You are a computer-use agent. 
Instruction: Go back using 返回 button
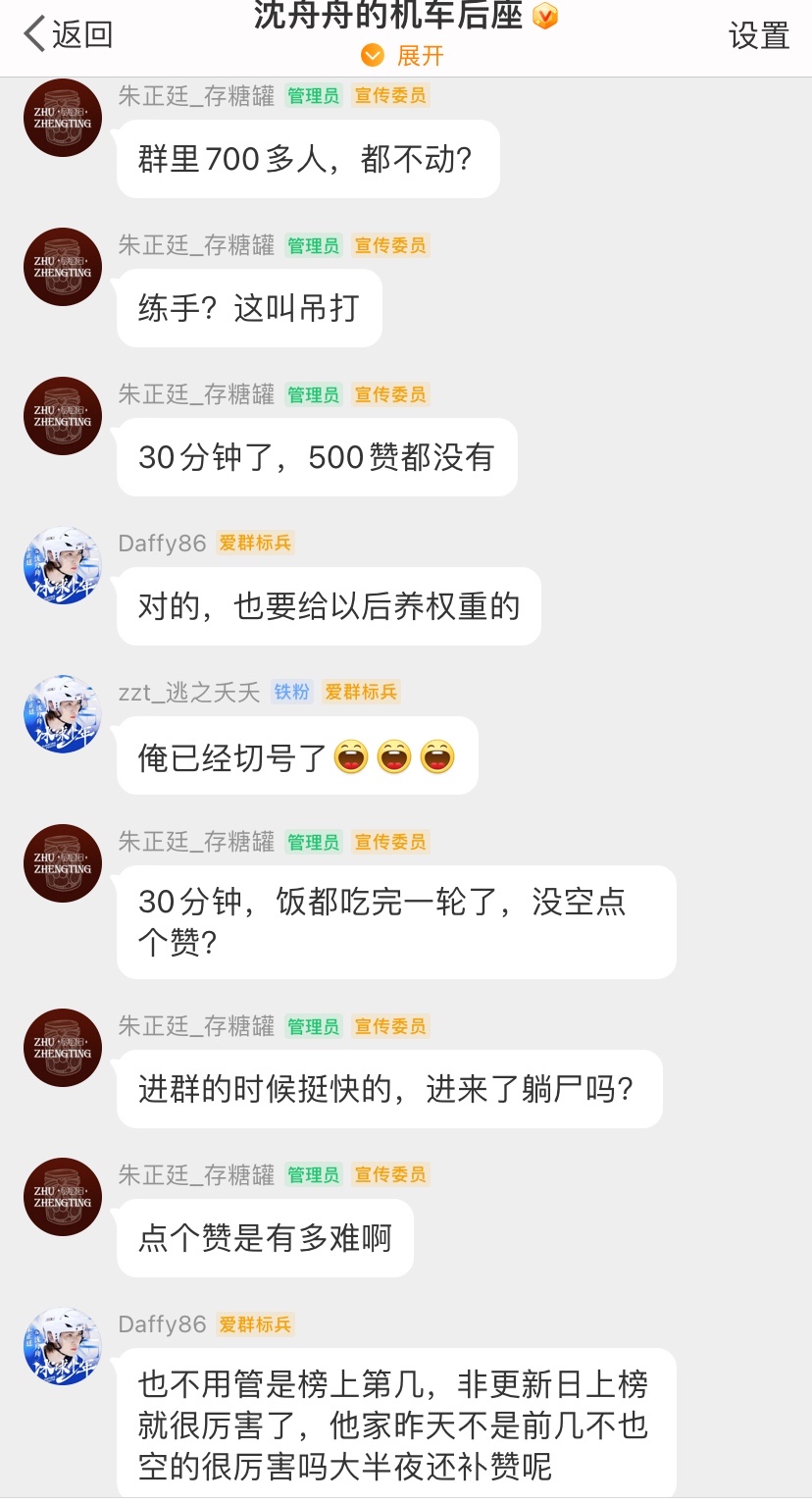pyautogui.click(x=69, y=34)
